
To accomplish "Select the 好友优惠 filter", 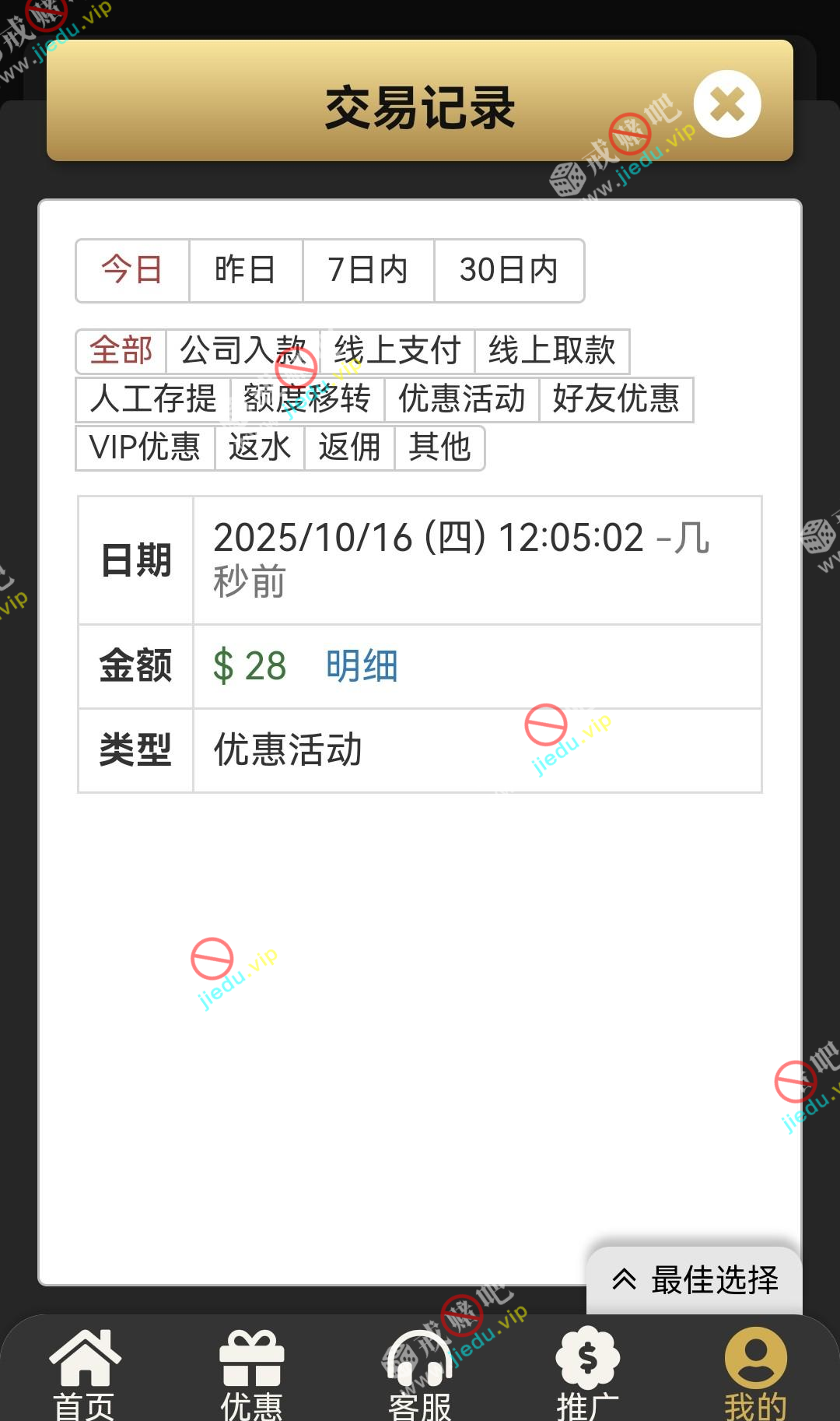I will point(616,399).
